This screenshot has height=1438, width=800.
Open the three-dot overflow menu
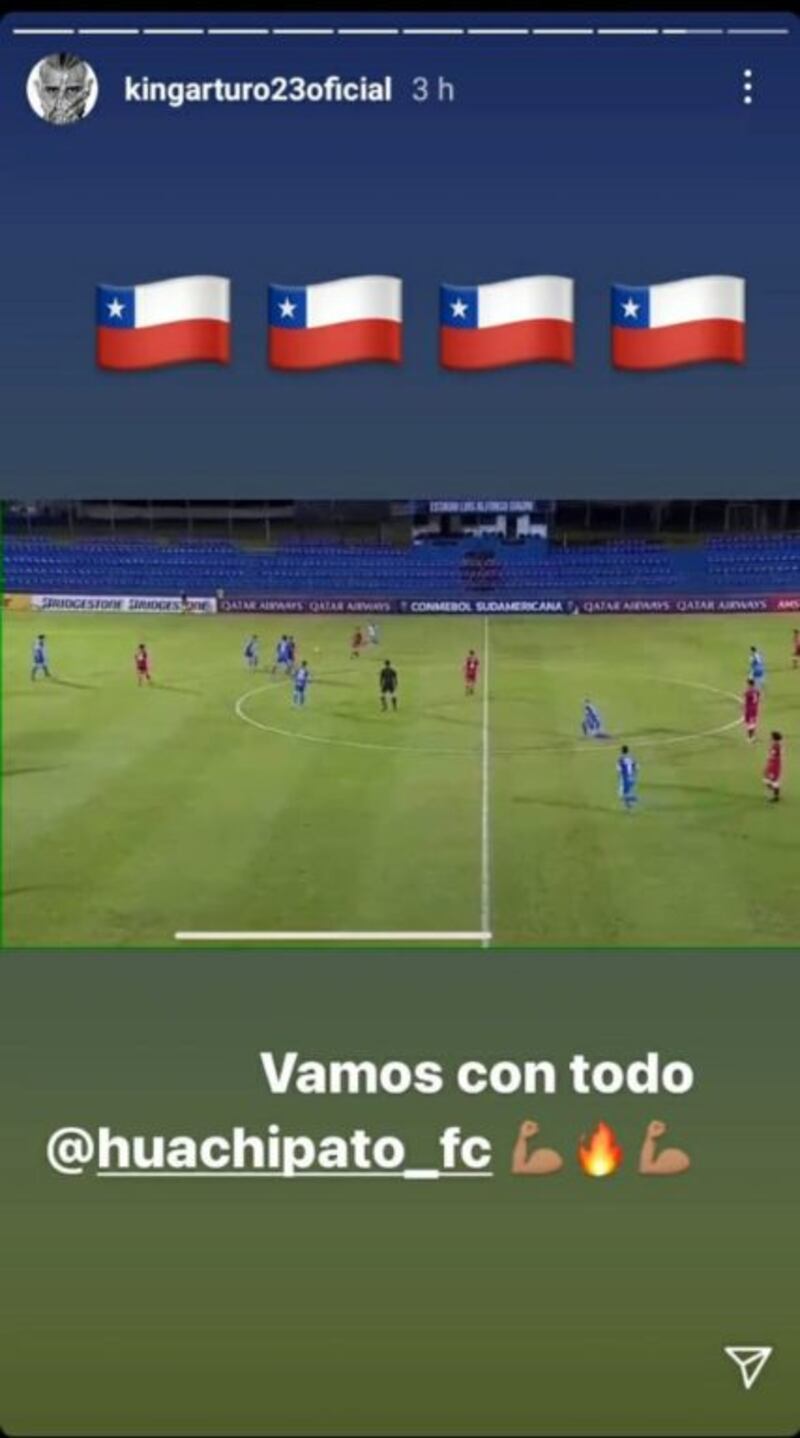tap(747, 88)
